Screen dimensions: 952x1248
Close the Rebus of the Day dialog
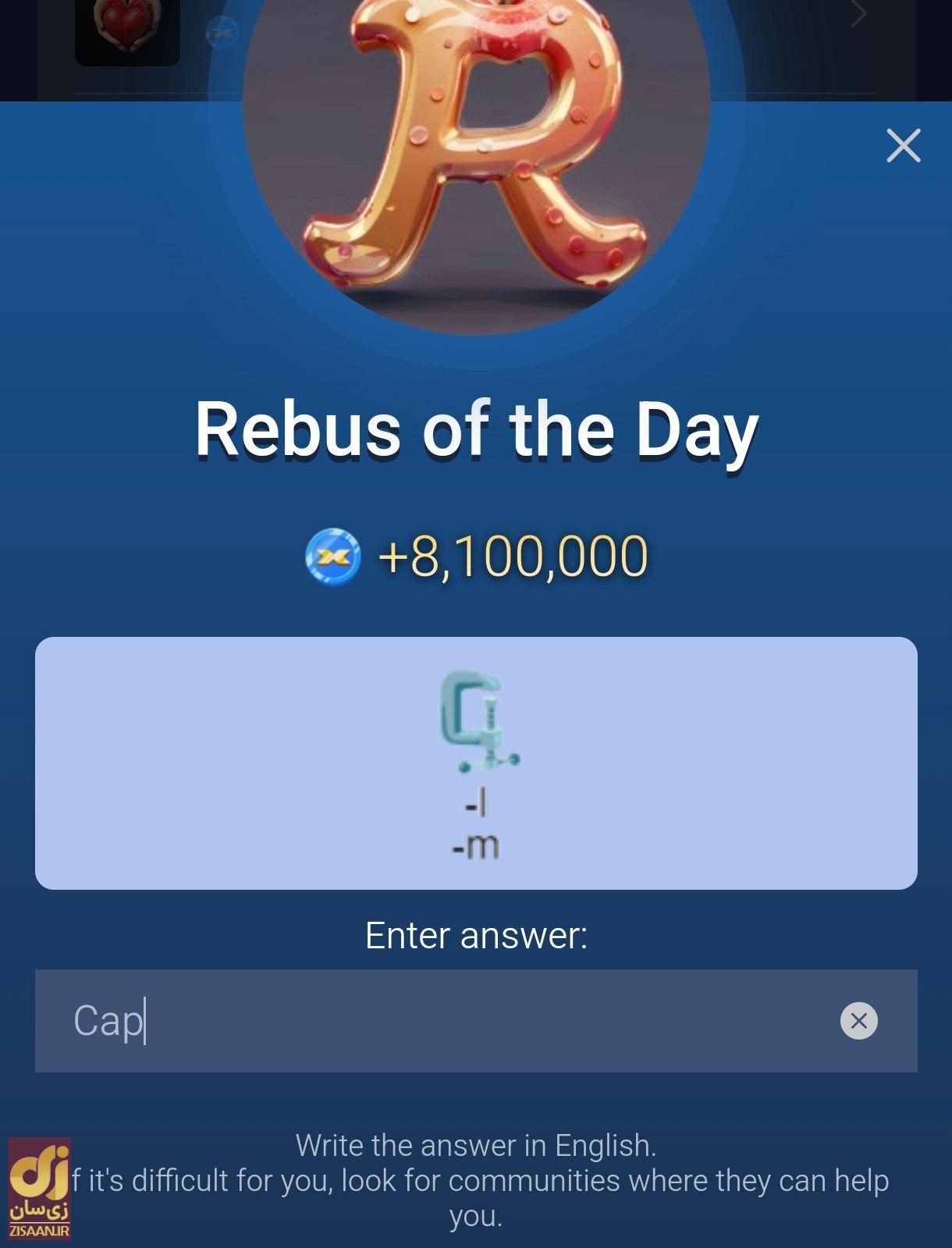(x=903, y=146)
